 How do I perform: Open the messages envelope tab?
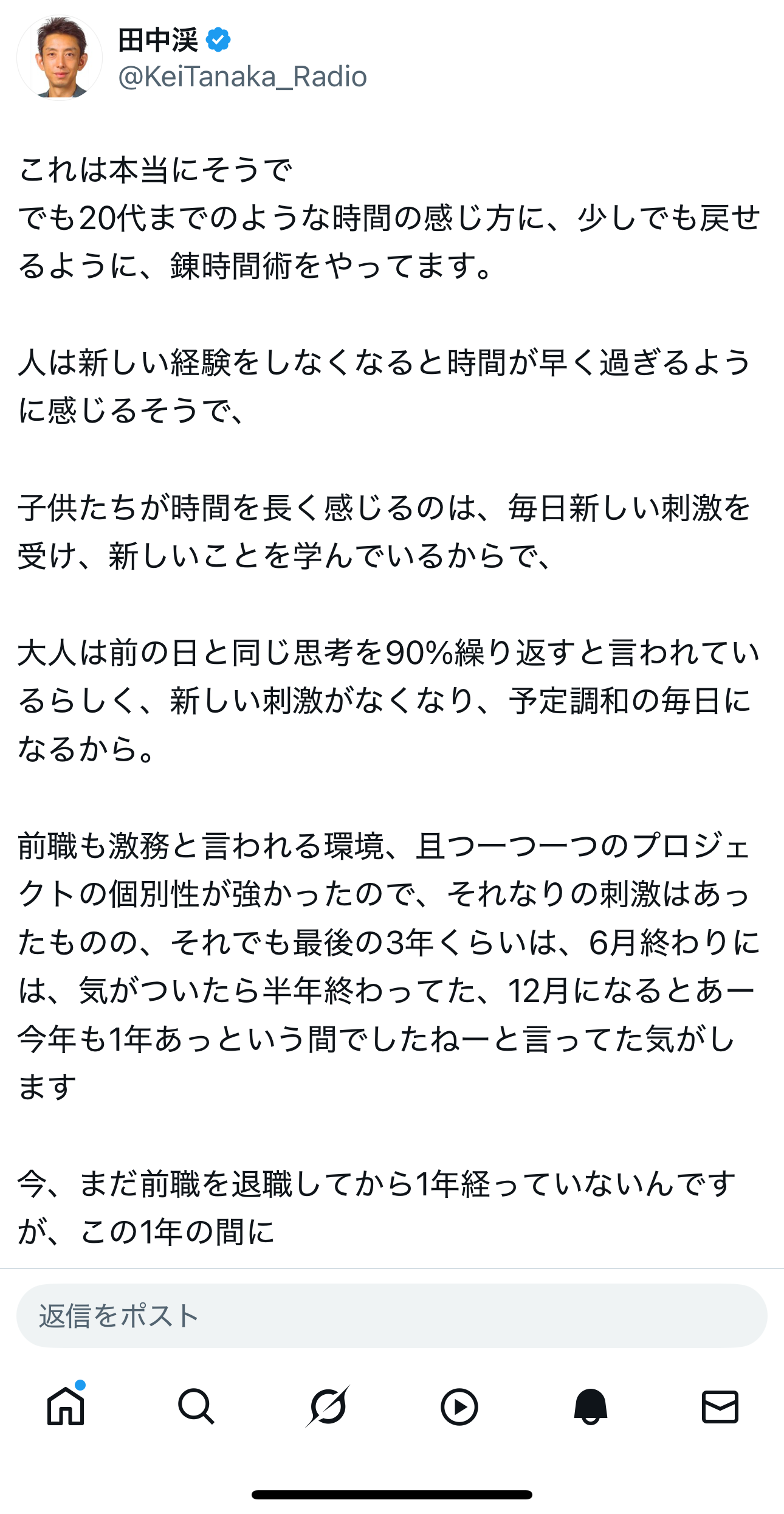720,1407
